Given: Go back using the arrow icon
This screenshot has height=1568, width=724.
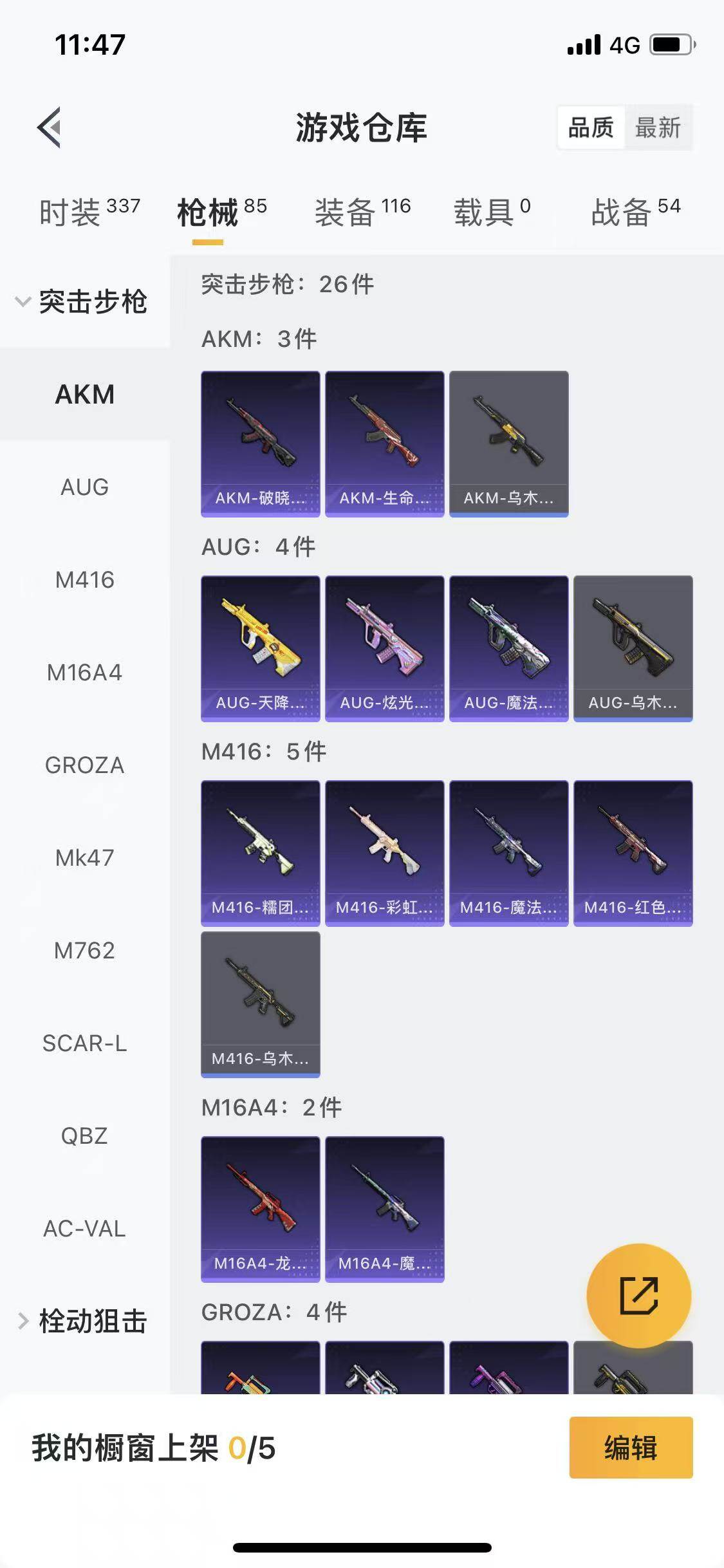Looking at the screenshot, I should tap(49, 127).
